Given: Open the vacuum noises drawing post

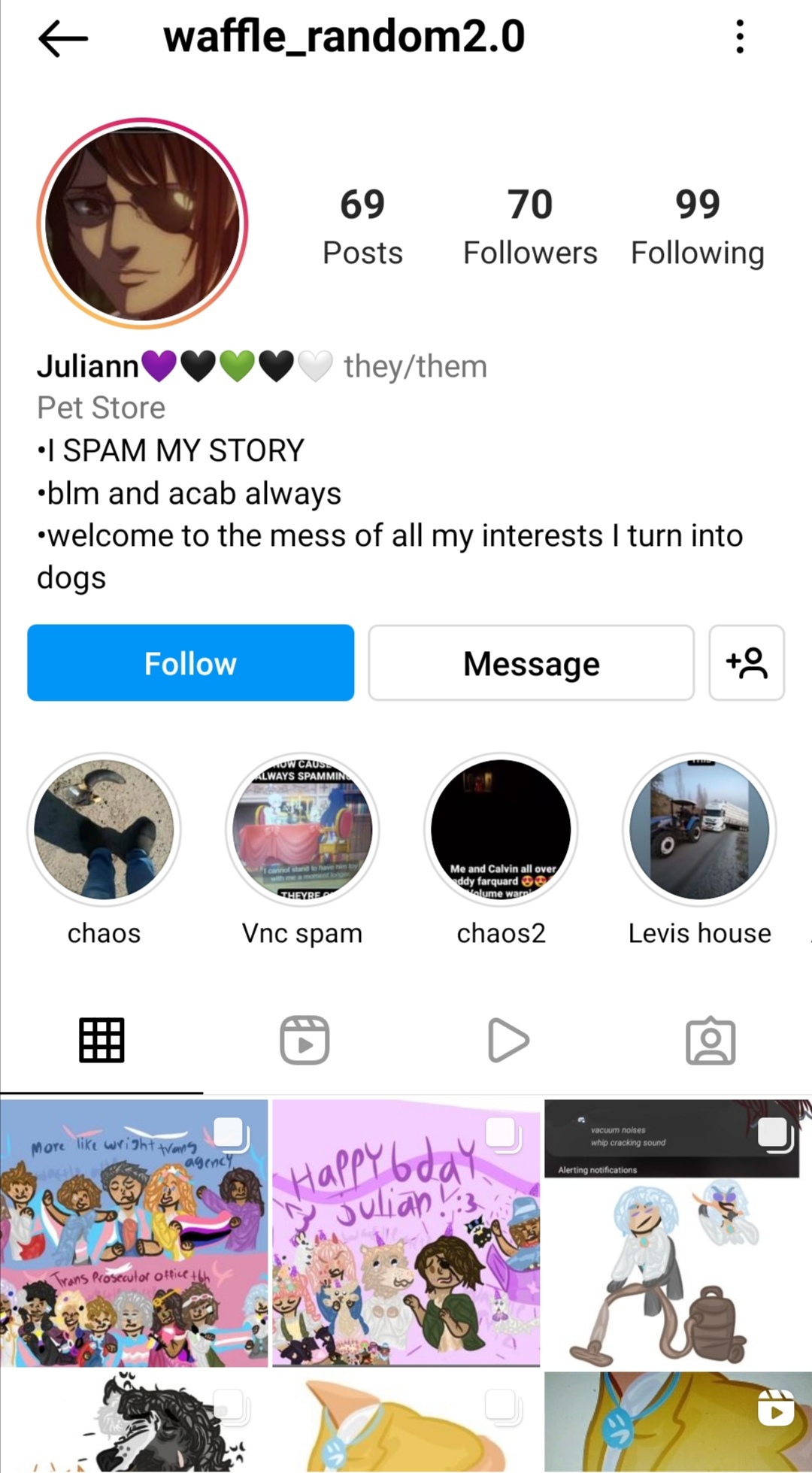Looking at the screenshot, I should click(x=678, y=1232).
